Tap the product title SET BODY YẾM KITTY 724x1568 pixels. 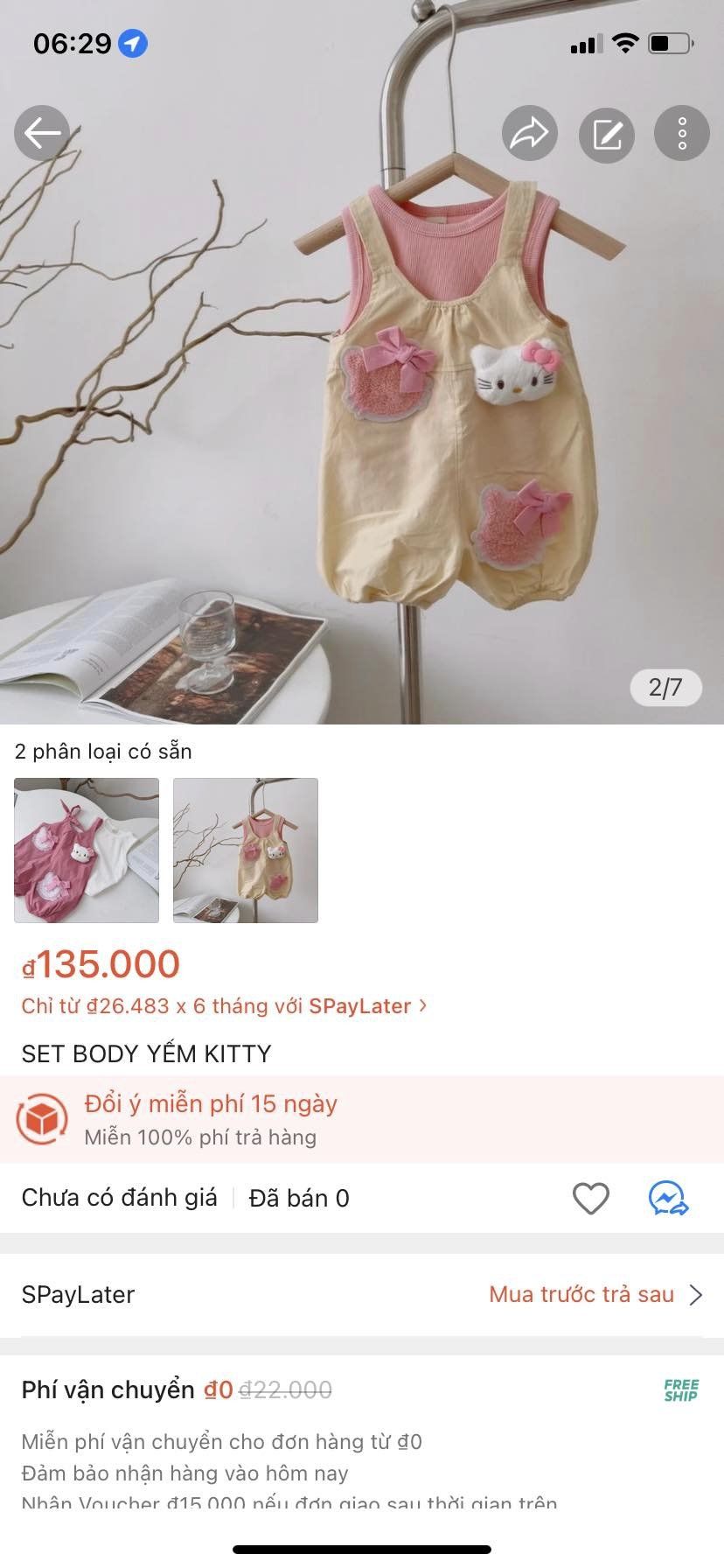pyautogui.click(x=145, y=1053)
